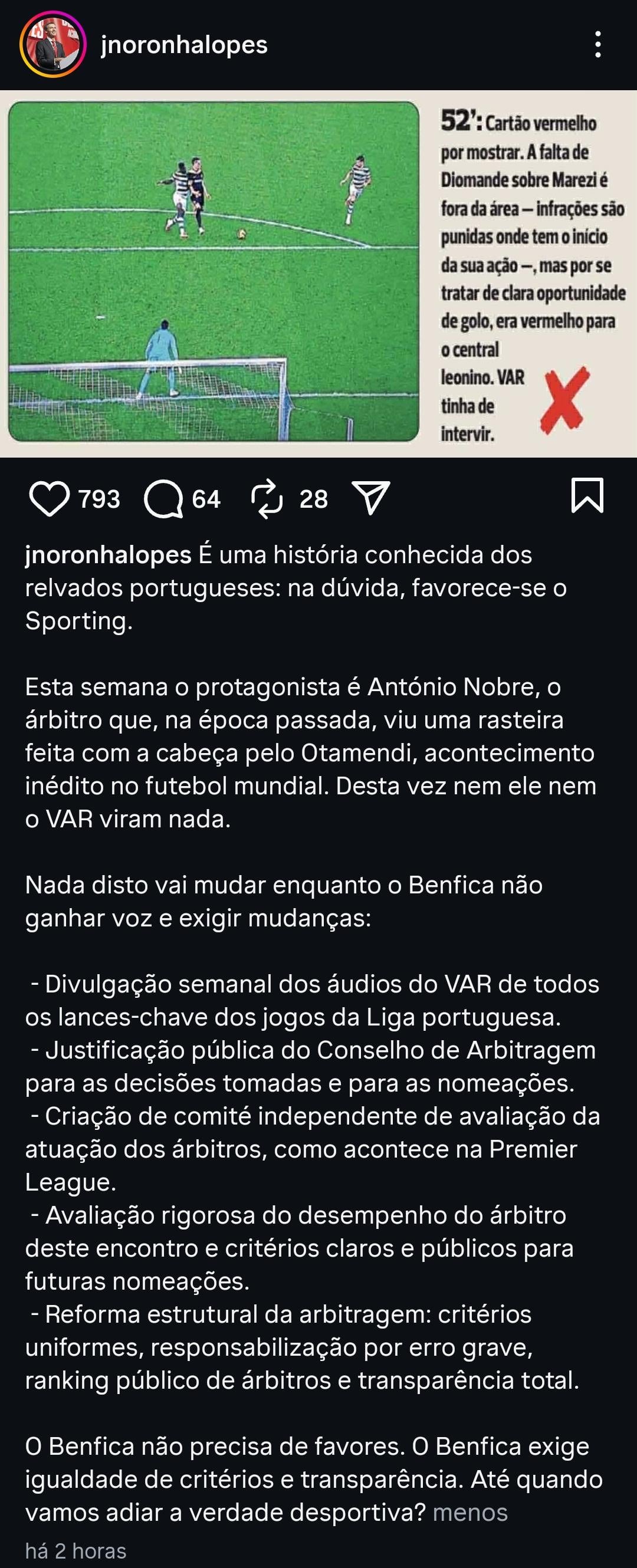Screen dimensions: 637x1568
Task: Open the comments on this post
Action: (163, 498)
